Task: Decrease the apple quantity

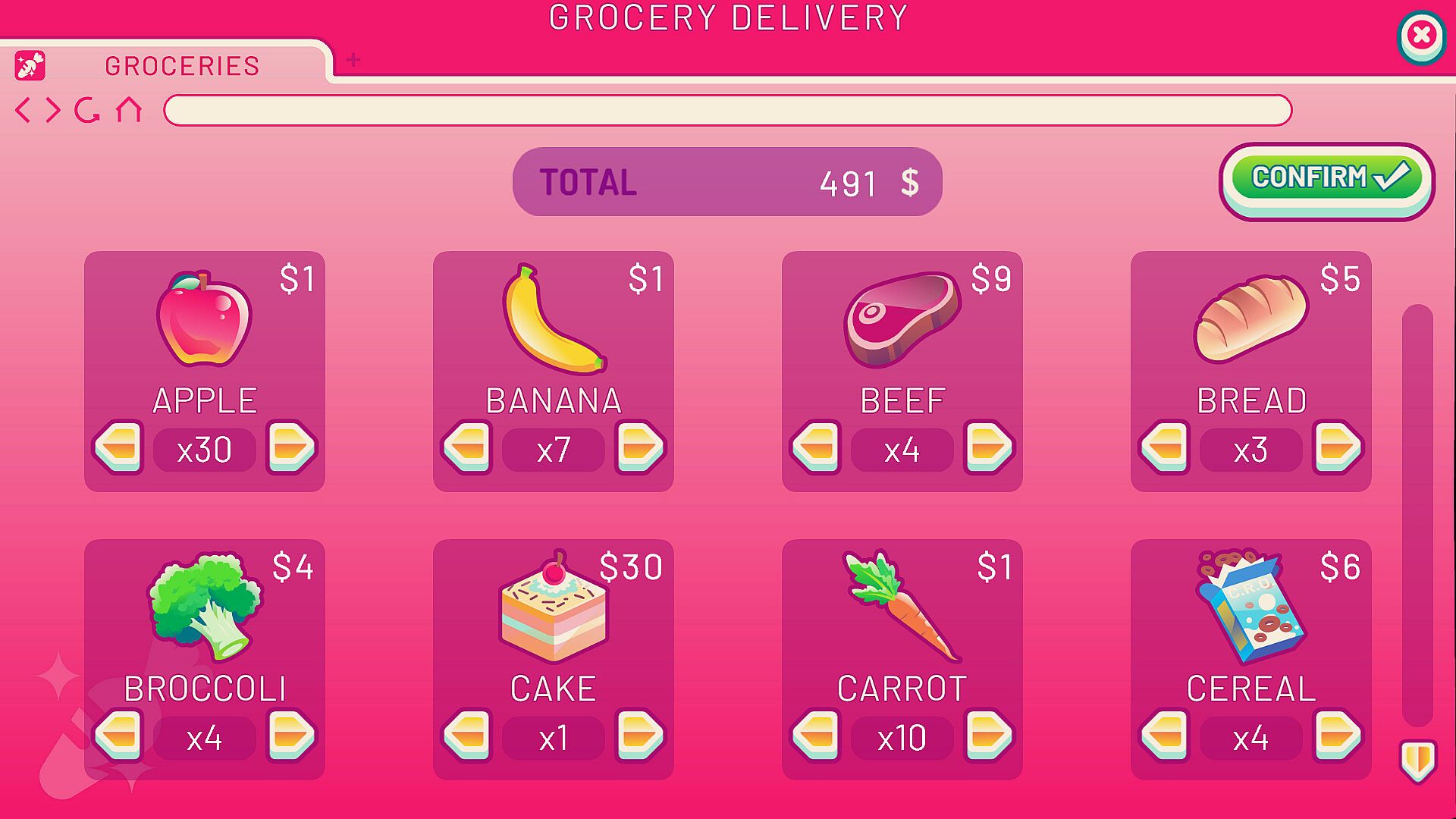Action: coord(119,447)
